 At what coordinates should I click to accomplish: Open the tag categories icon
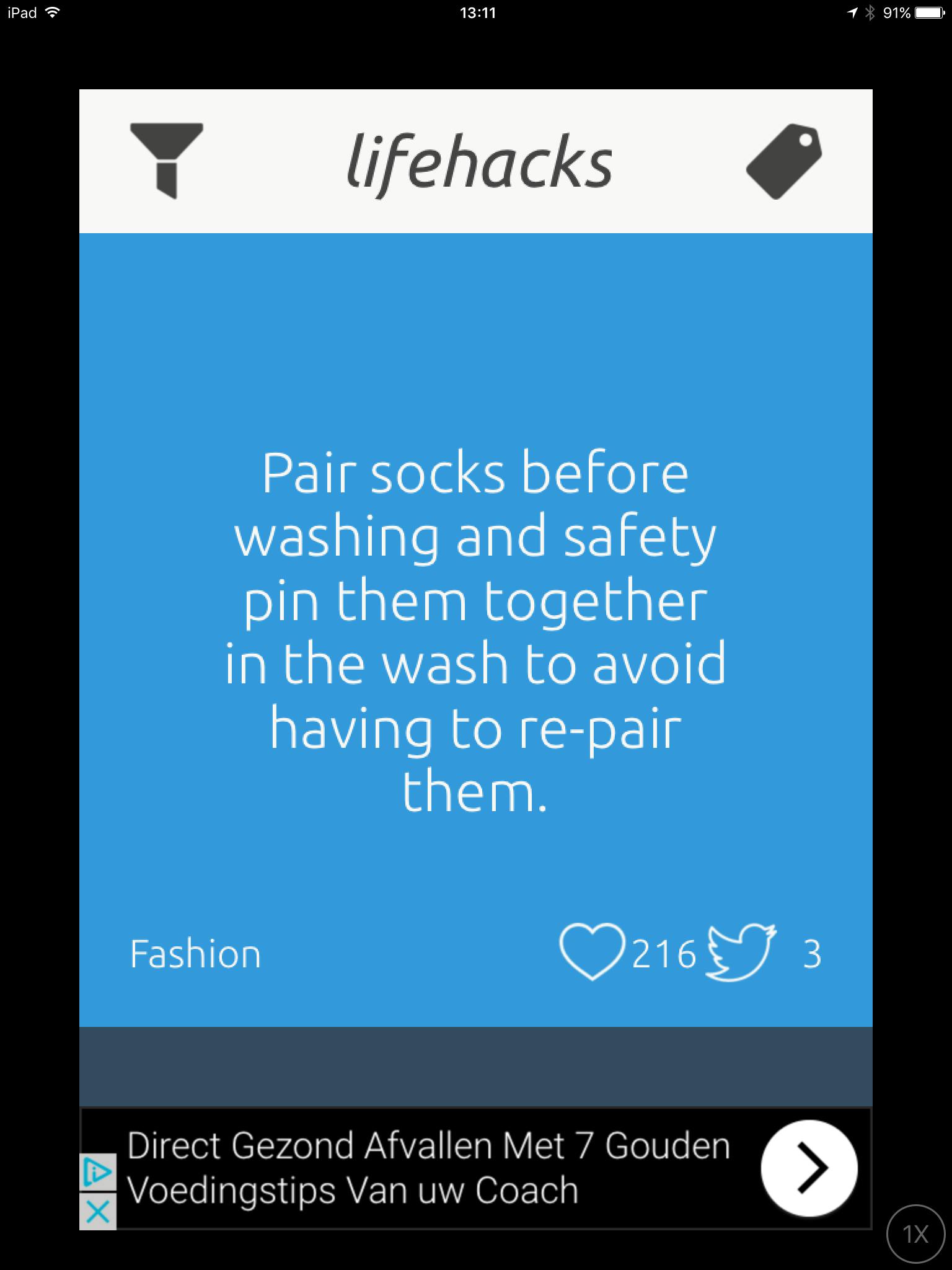[783, 161]
